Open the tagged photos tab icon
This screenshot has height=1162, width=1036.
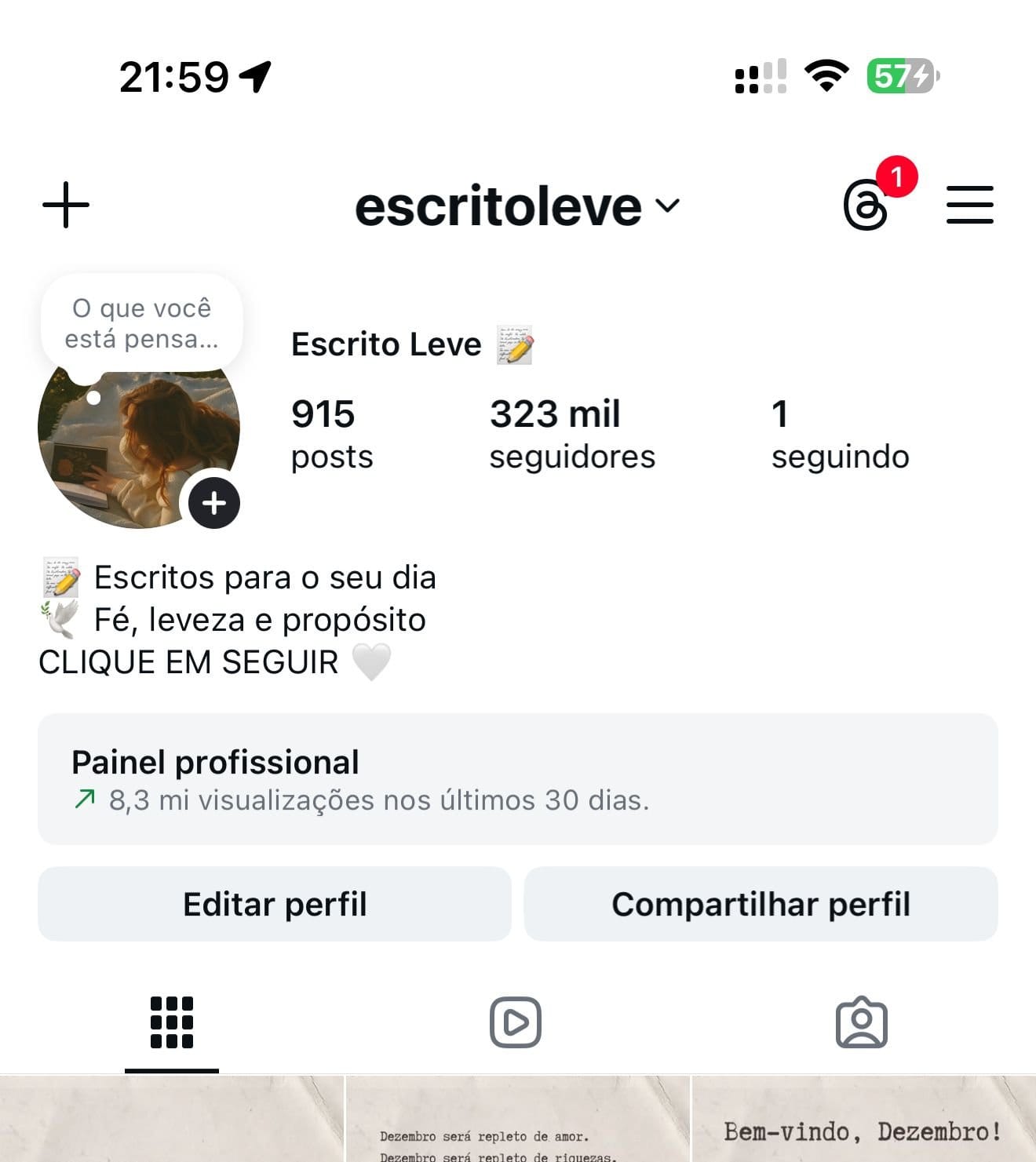coord(863,1022)
